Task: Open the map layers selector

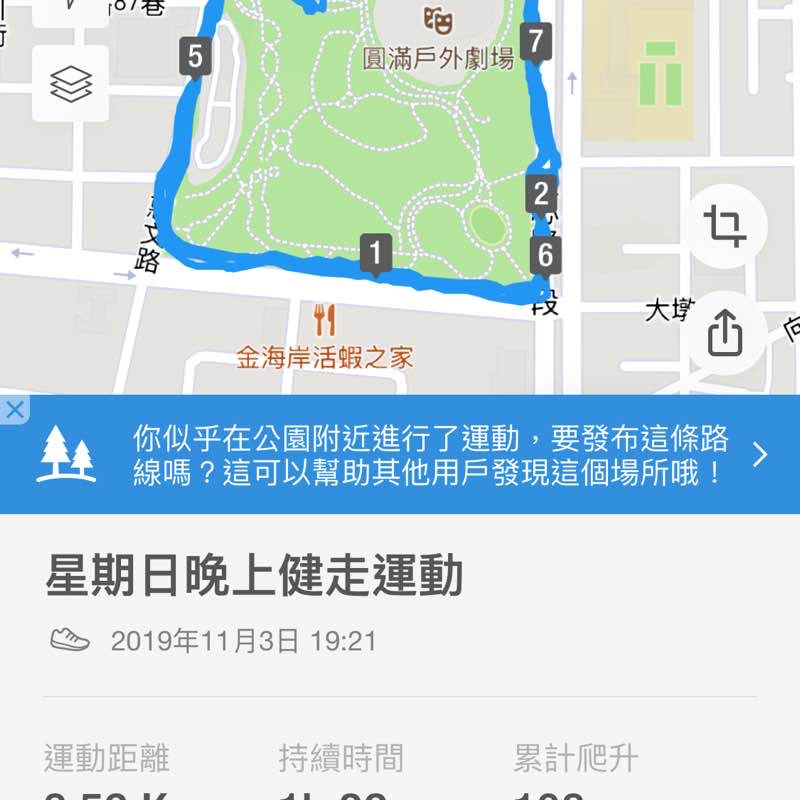Action: (x=71, y=84)
